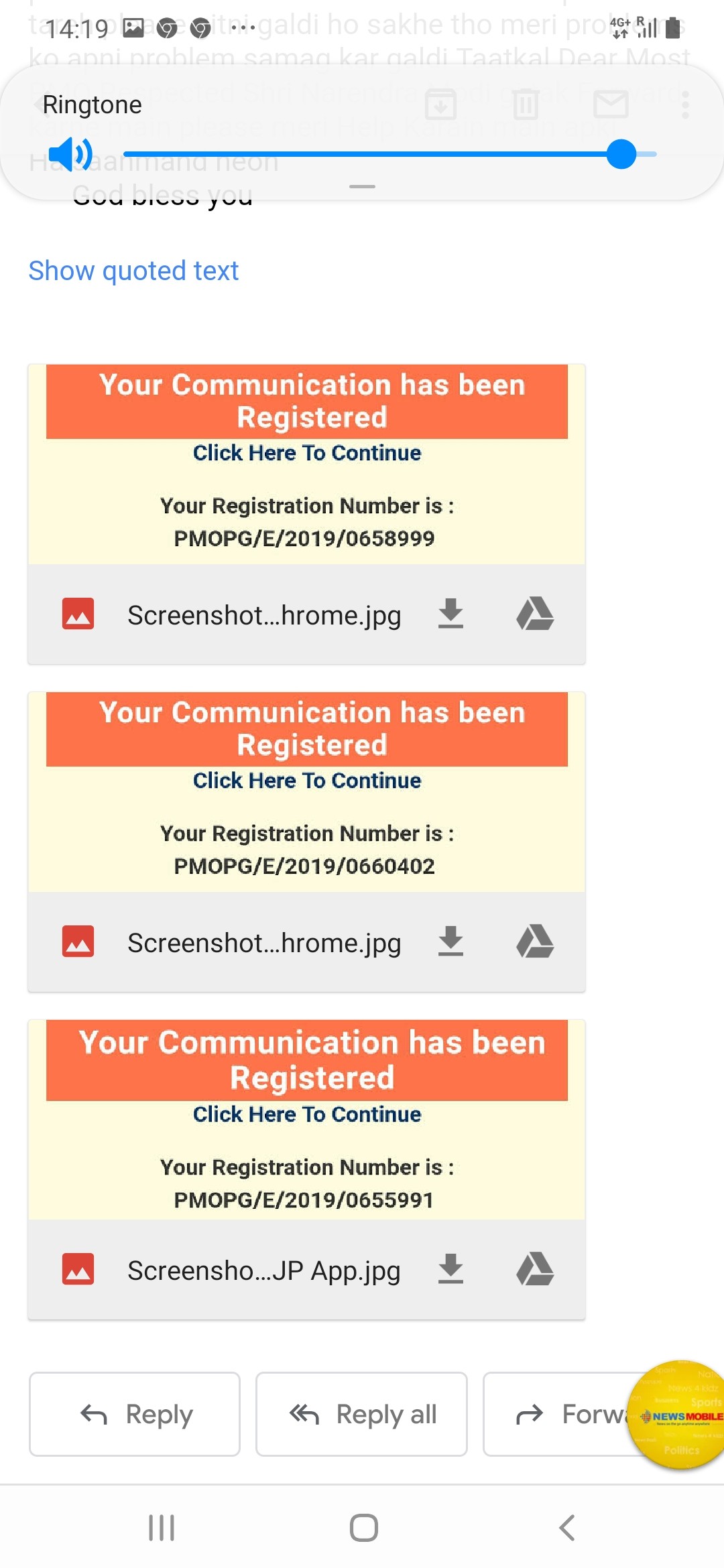Forward this email
The image size is (724, 1568).
pos(563,1414)
